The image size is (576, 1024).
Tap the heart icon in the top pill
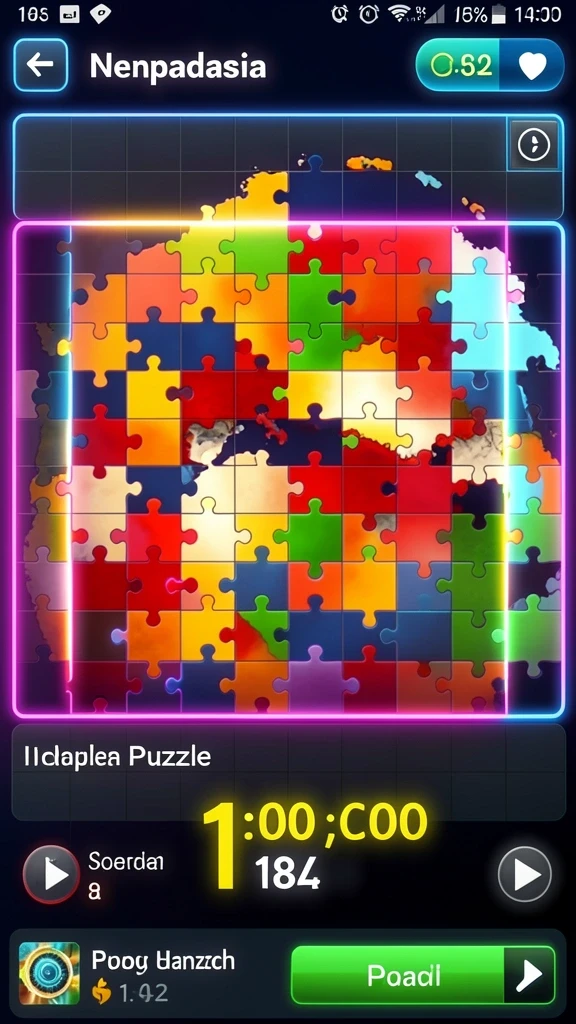tap(532, 66)
